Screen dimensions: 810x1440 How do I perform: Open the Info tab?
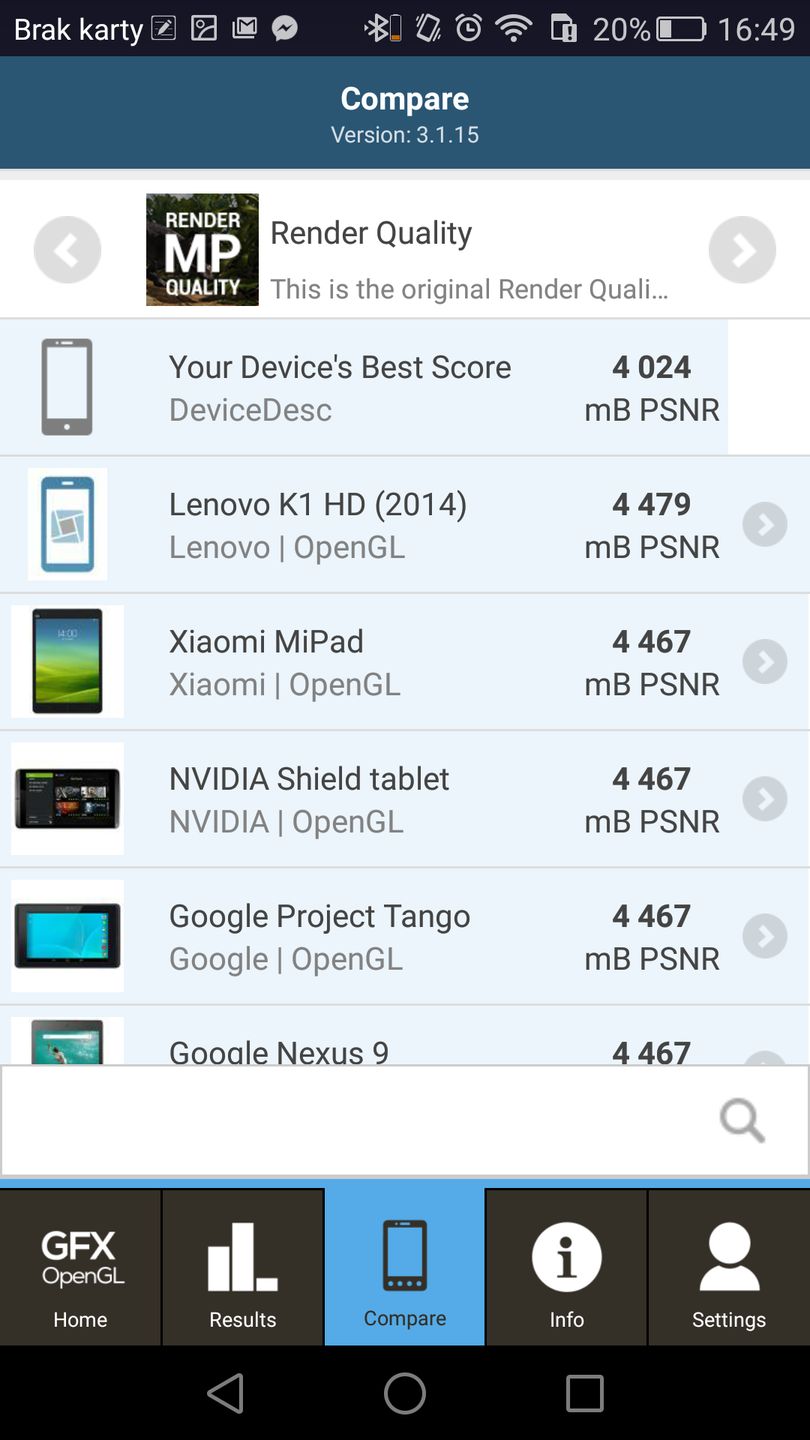point(567,1268)
